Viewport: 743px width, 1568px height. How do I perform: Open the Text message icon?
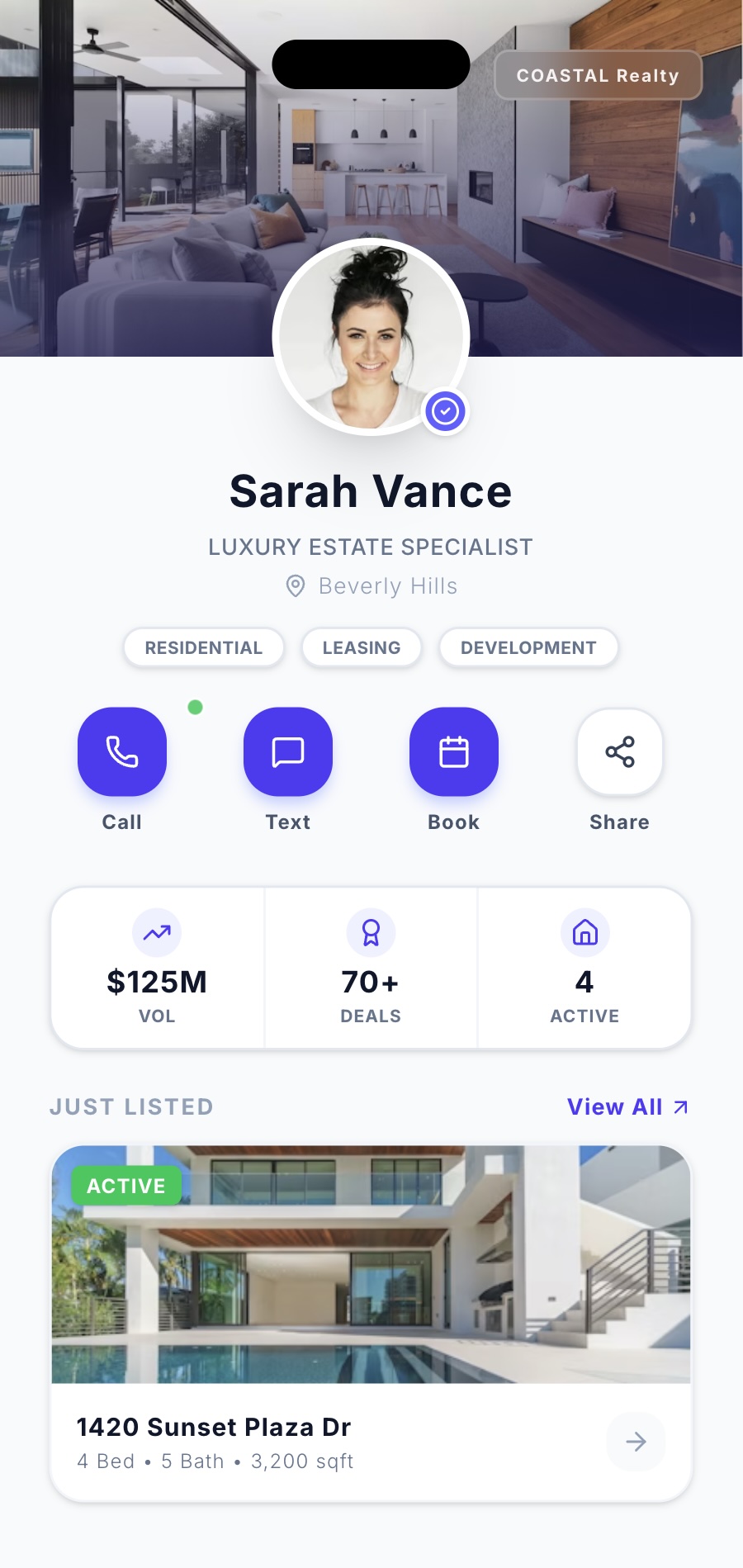pyautogui.click(x=287, y=751)
